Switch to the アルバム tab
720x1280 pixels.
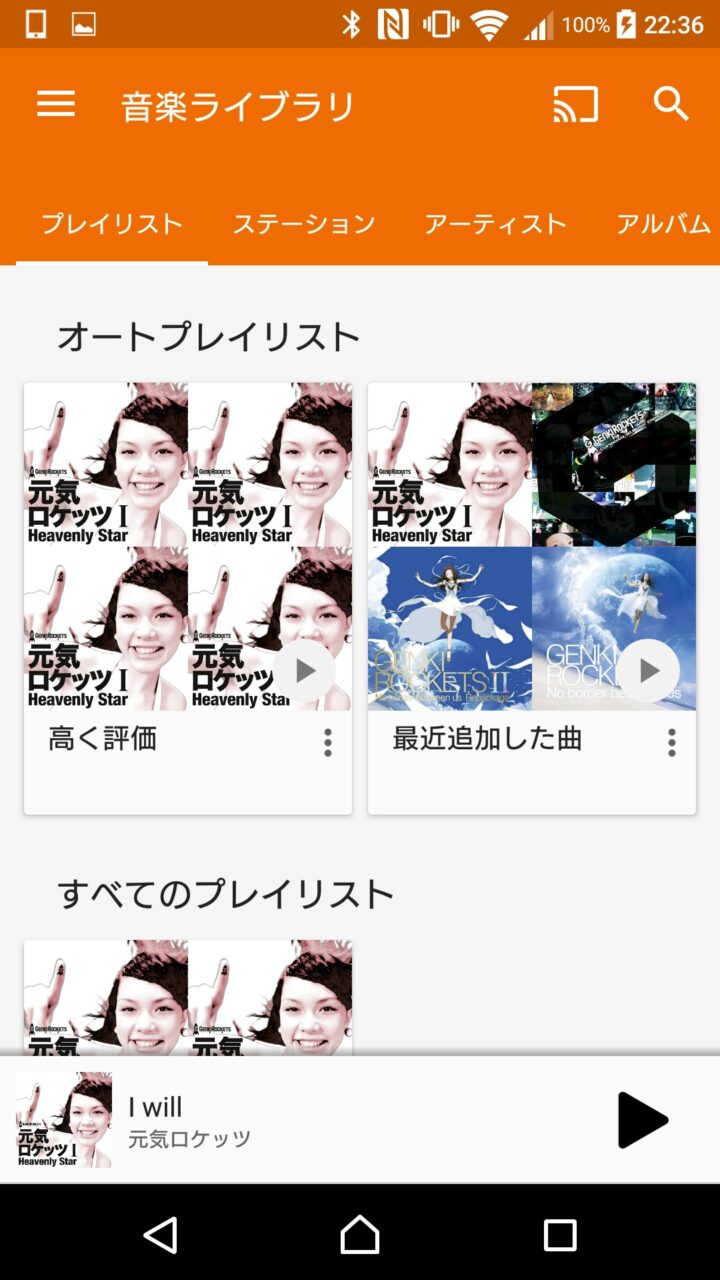tap(663, 224)
